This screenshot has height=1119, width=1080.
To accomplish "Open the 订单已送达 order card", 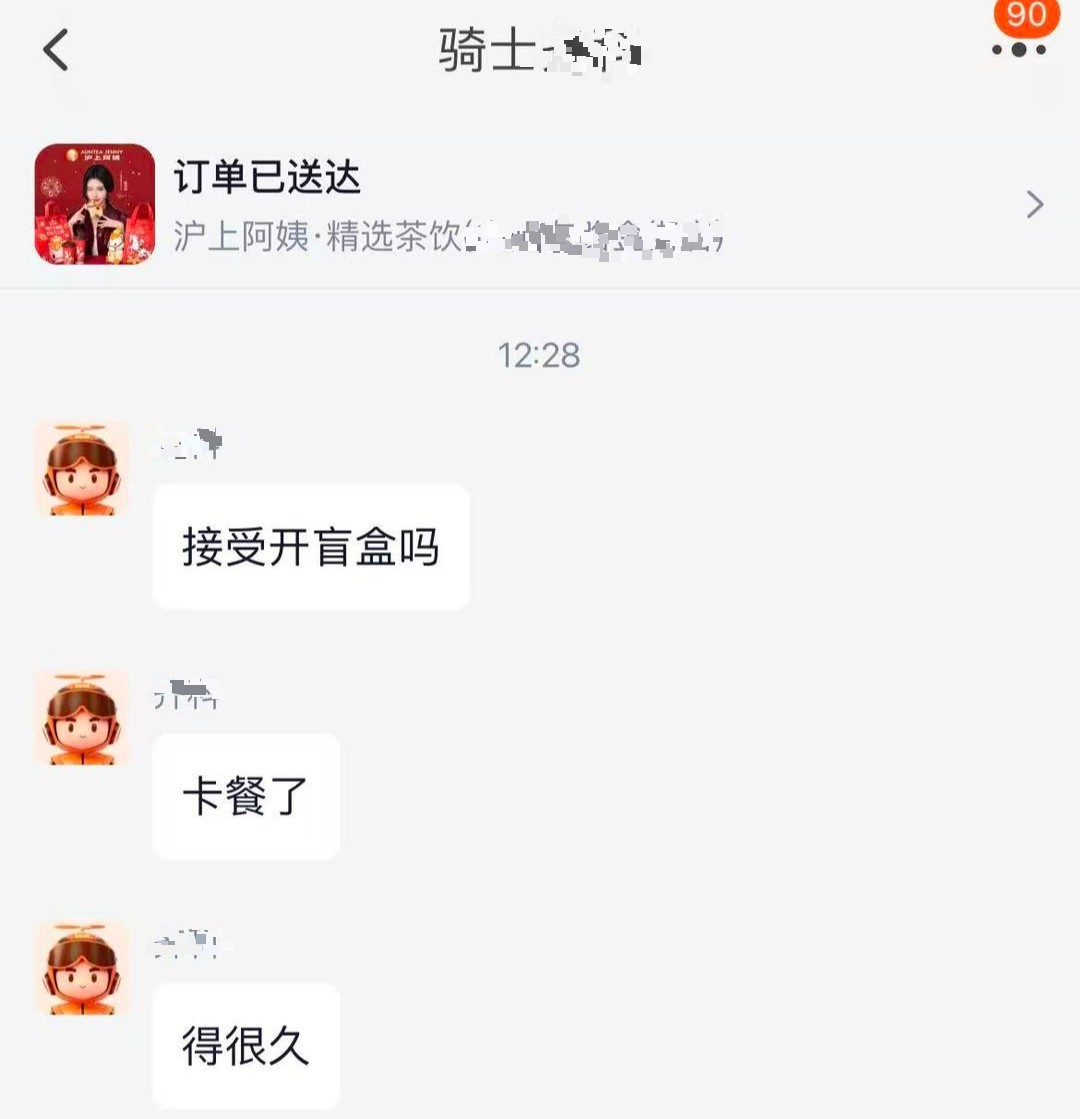I will coord(540,205).
